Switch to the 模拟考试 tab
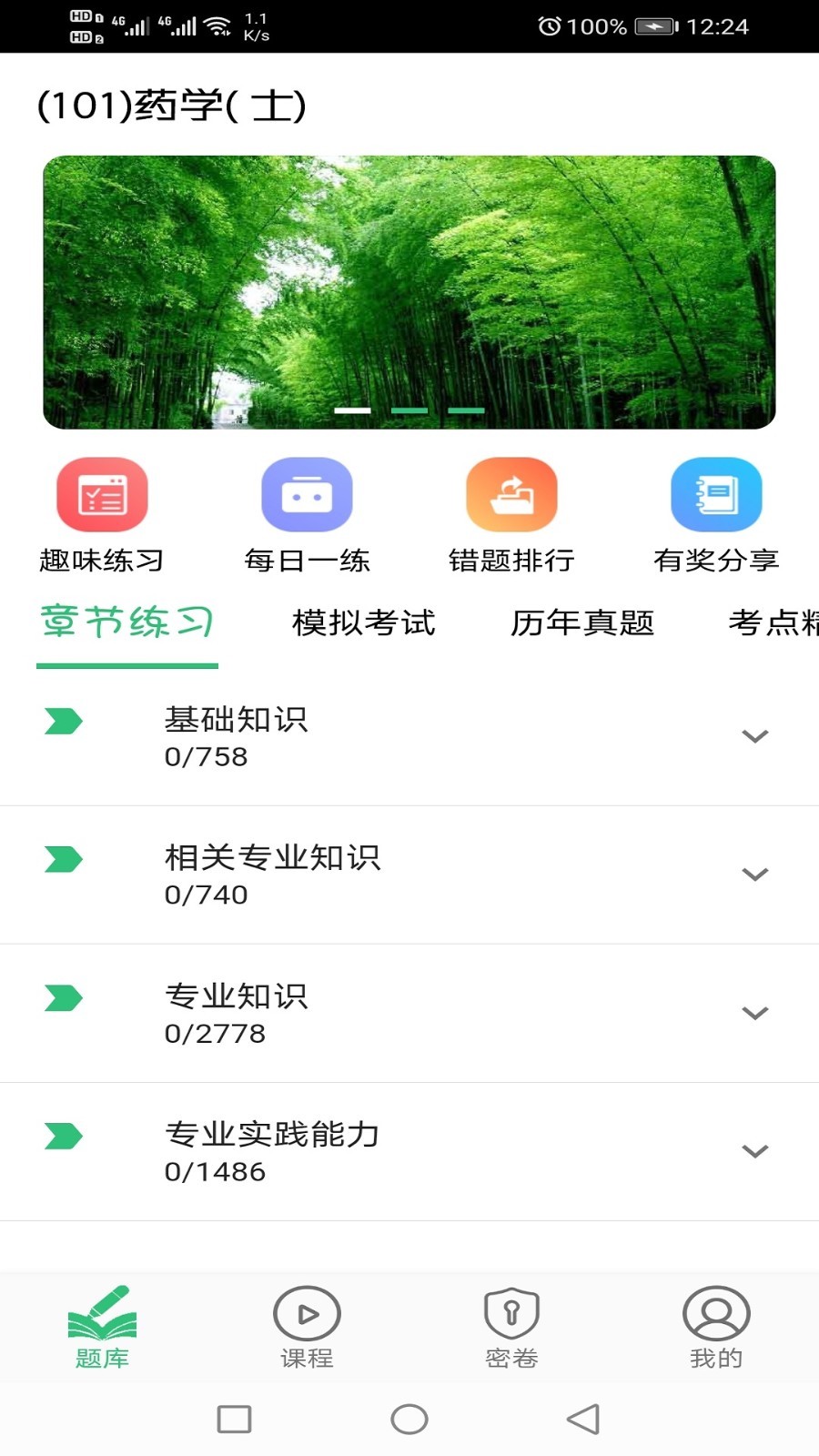This screenshot has height=1456, width=819. [362, 623]
